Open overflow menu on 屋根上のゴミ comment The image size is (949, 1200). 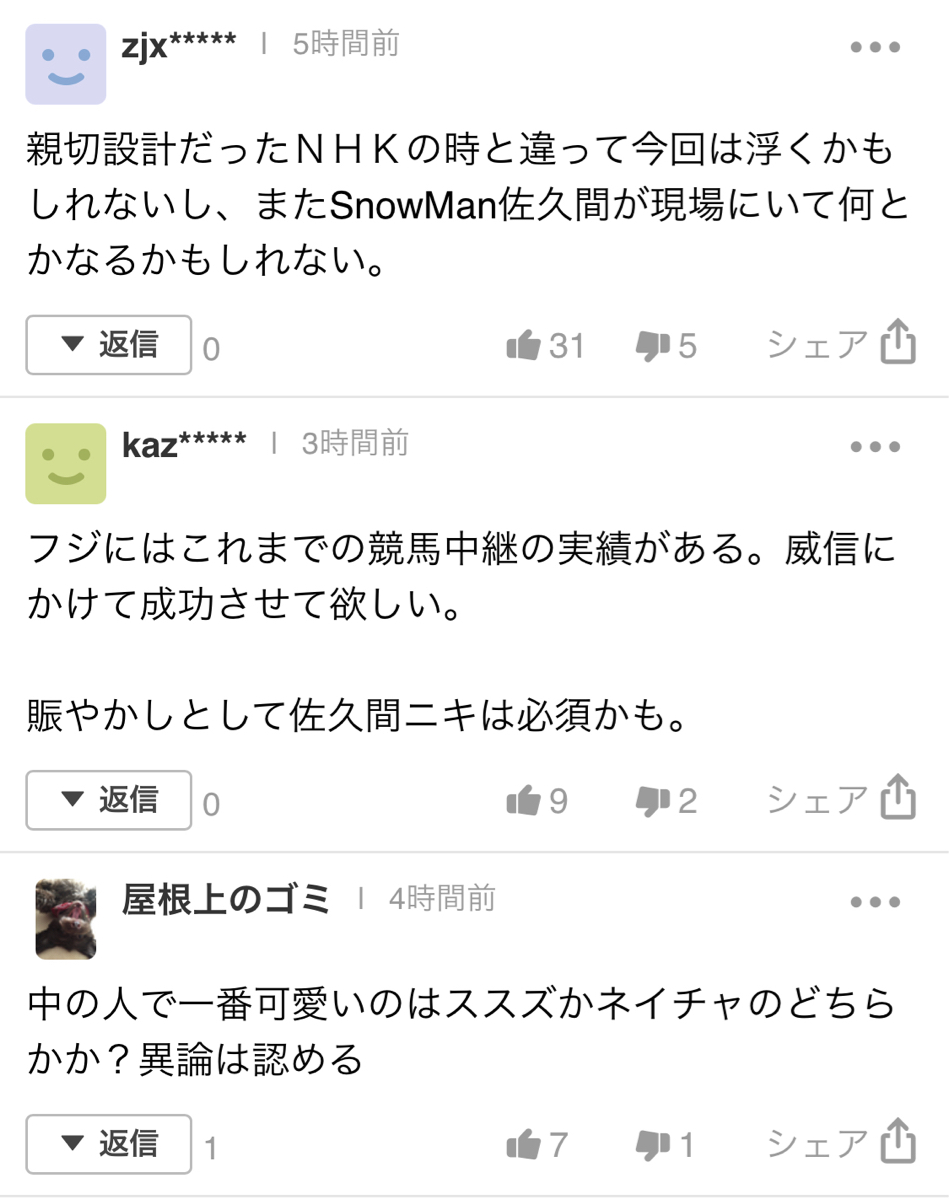coord(876,902)
